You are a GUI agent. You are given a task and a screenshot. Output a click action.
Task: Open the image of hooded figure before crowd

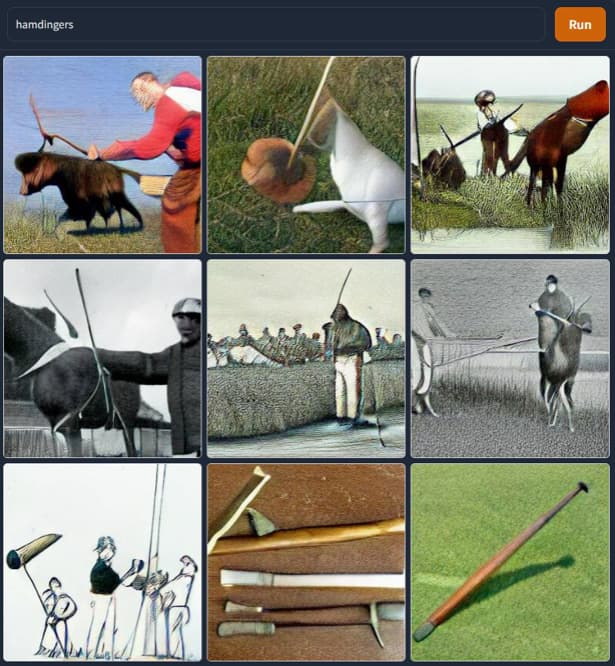click(x=306, y=359)
